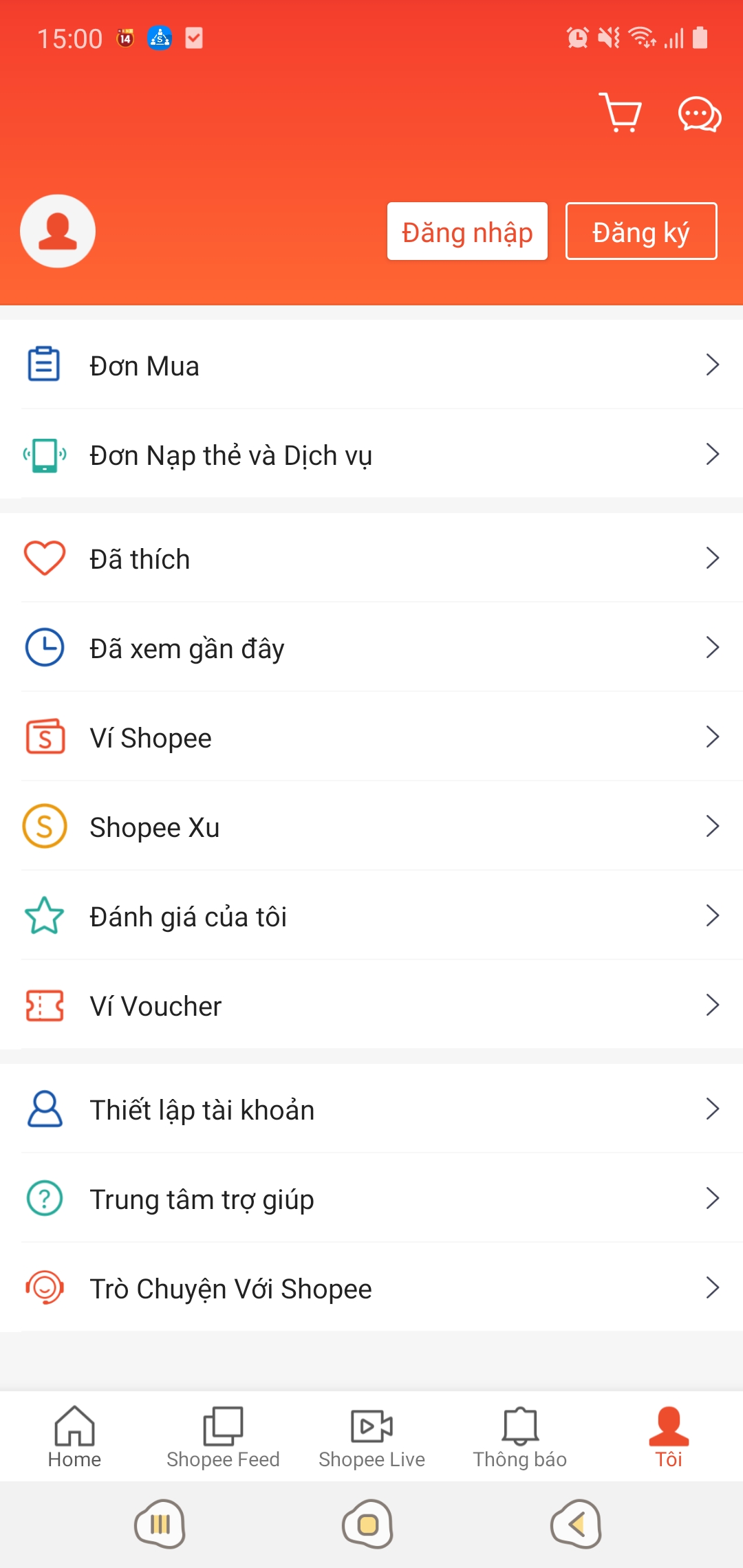The width and height of the screenshot is (743, 1568).
Task: Open Đã thích favorites heart icon
Action: tap(44, 558)
